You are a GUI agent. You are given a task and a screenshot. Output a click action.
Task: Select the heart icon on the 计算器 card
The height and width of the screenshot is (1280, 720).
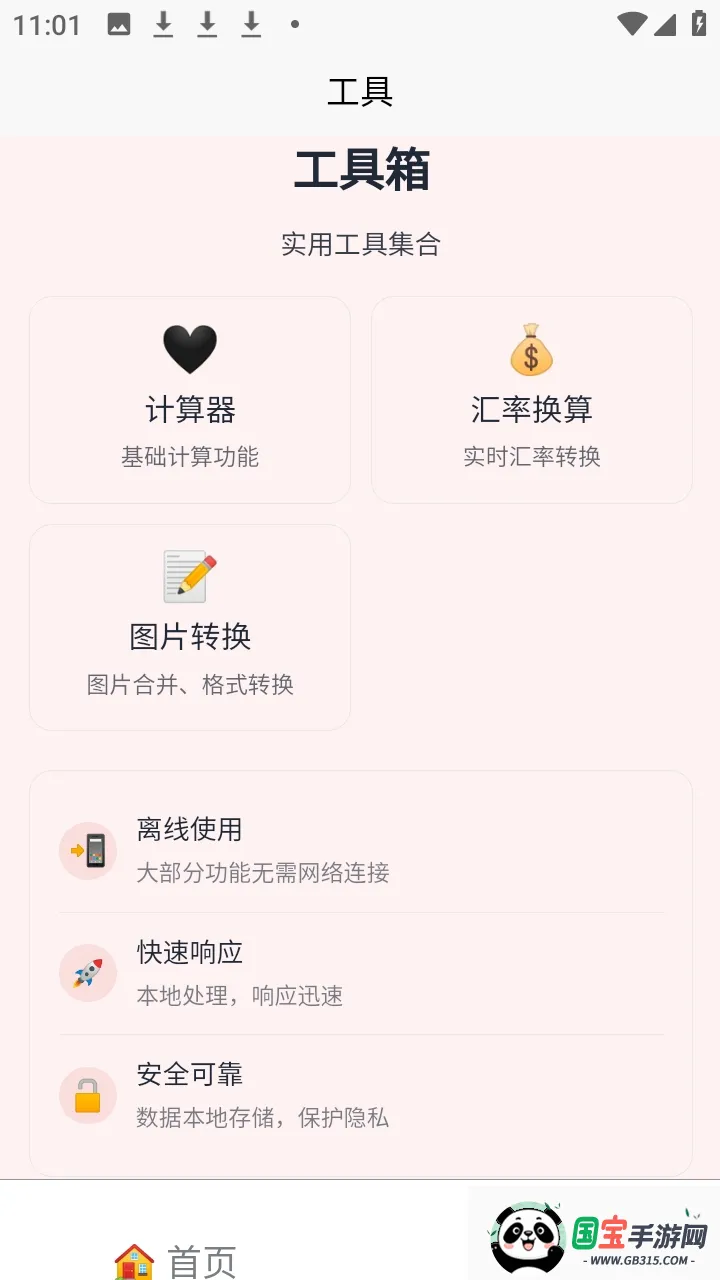pos(190,348)
